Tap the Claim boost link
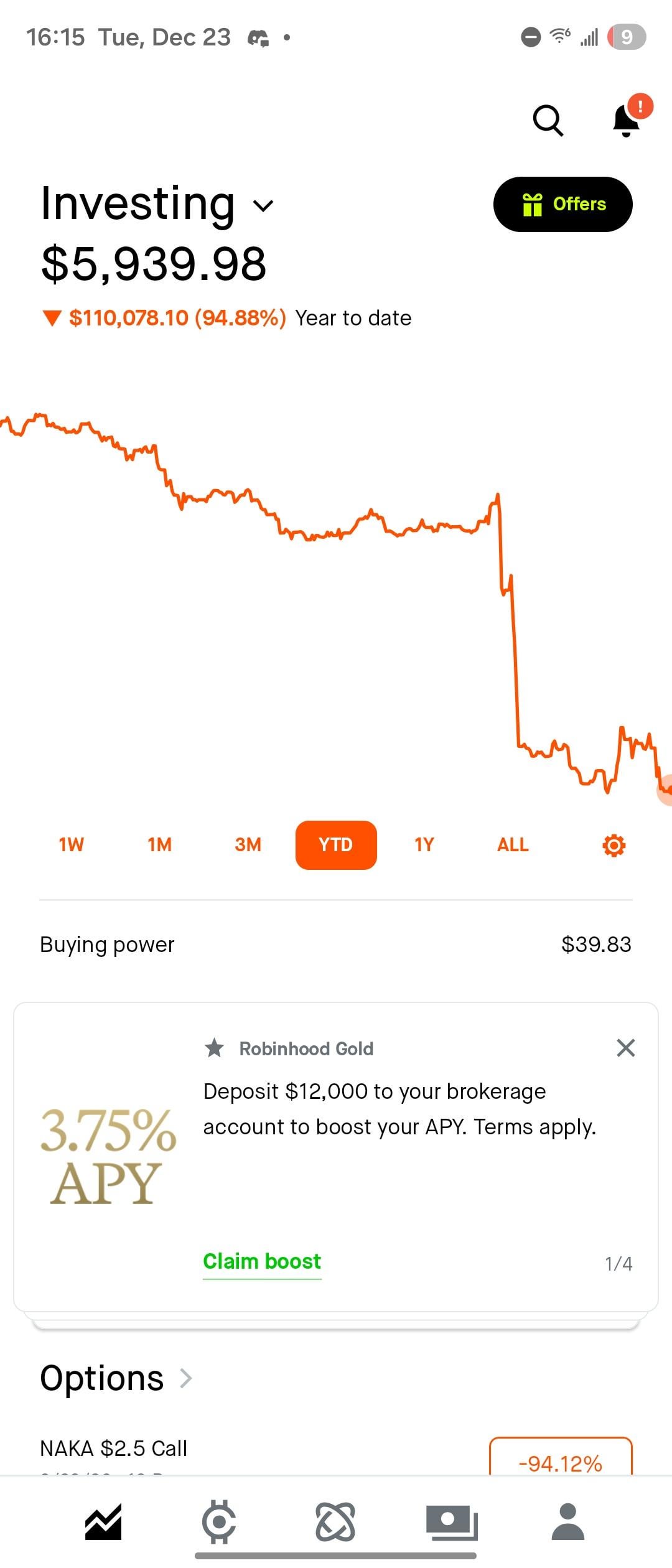672x1568 pixels. (x=262, y=1261)
